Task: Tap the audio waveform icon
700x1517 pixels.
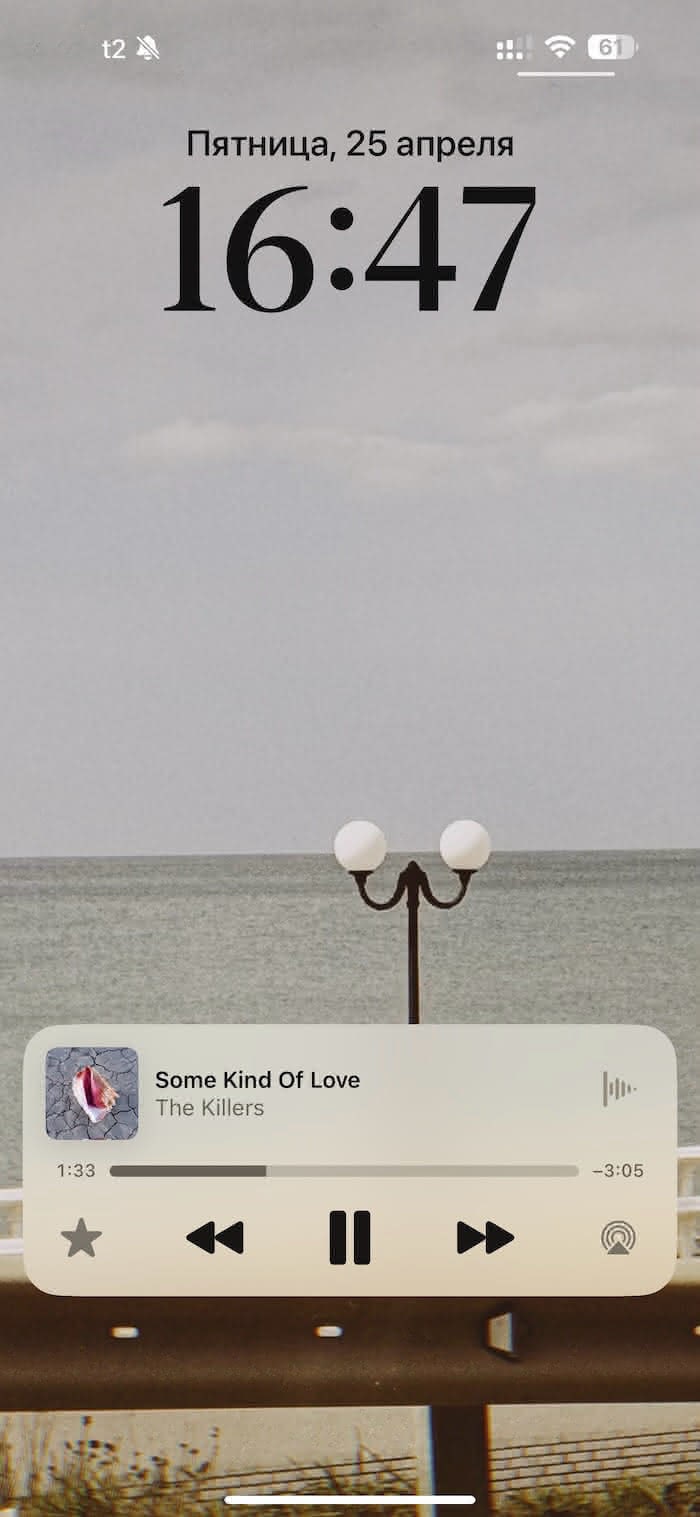Action: 619,1088
